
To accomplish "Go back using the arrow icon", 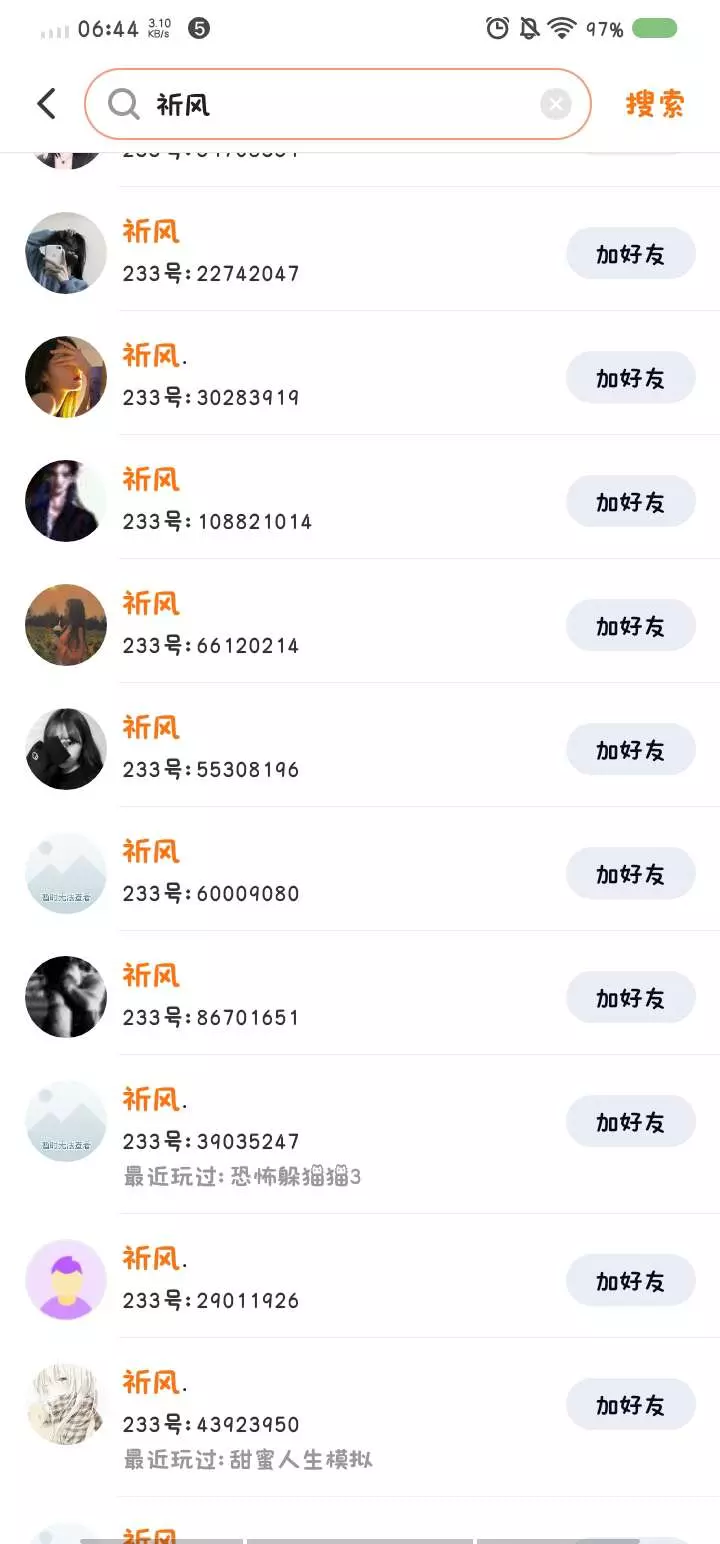I will coord(46,104).
